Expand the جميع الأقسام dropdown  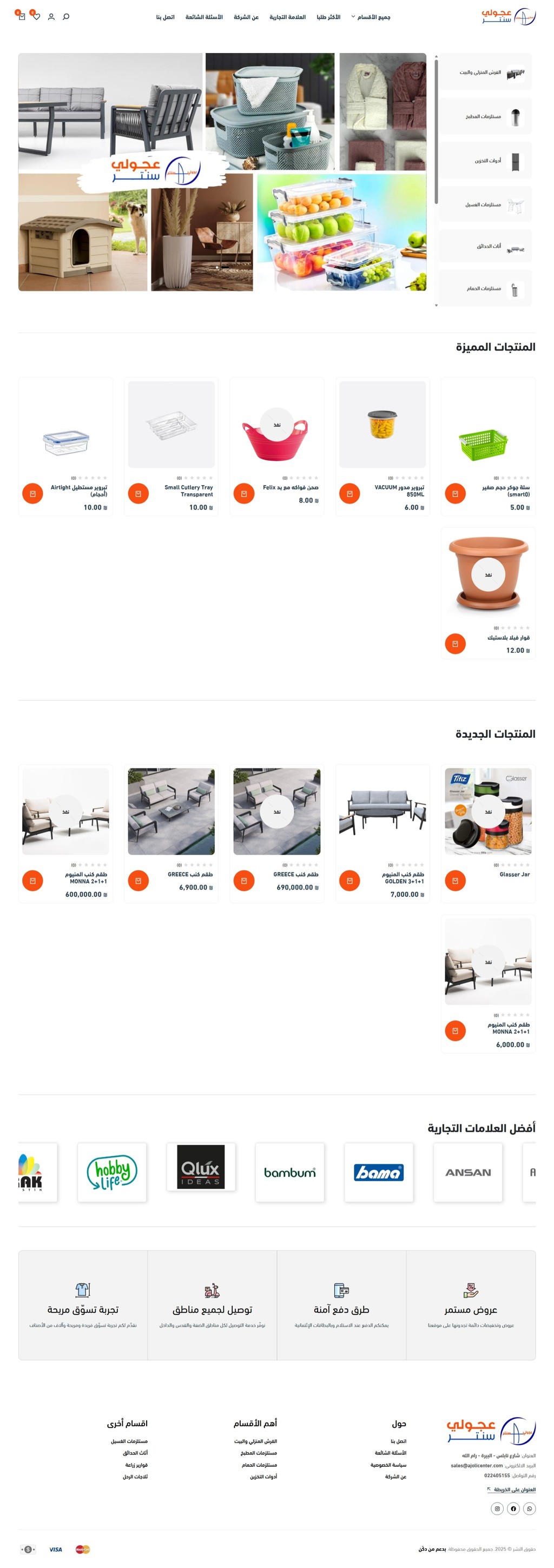tap(371, 17)
